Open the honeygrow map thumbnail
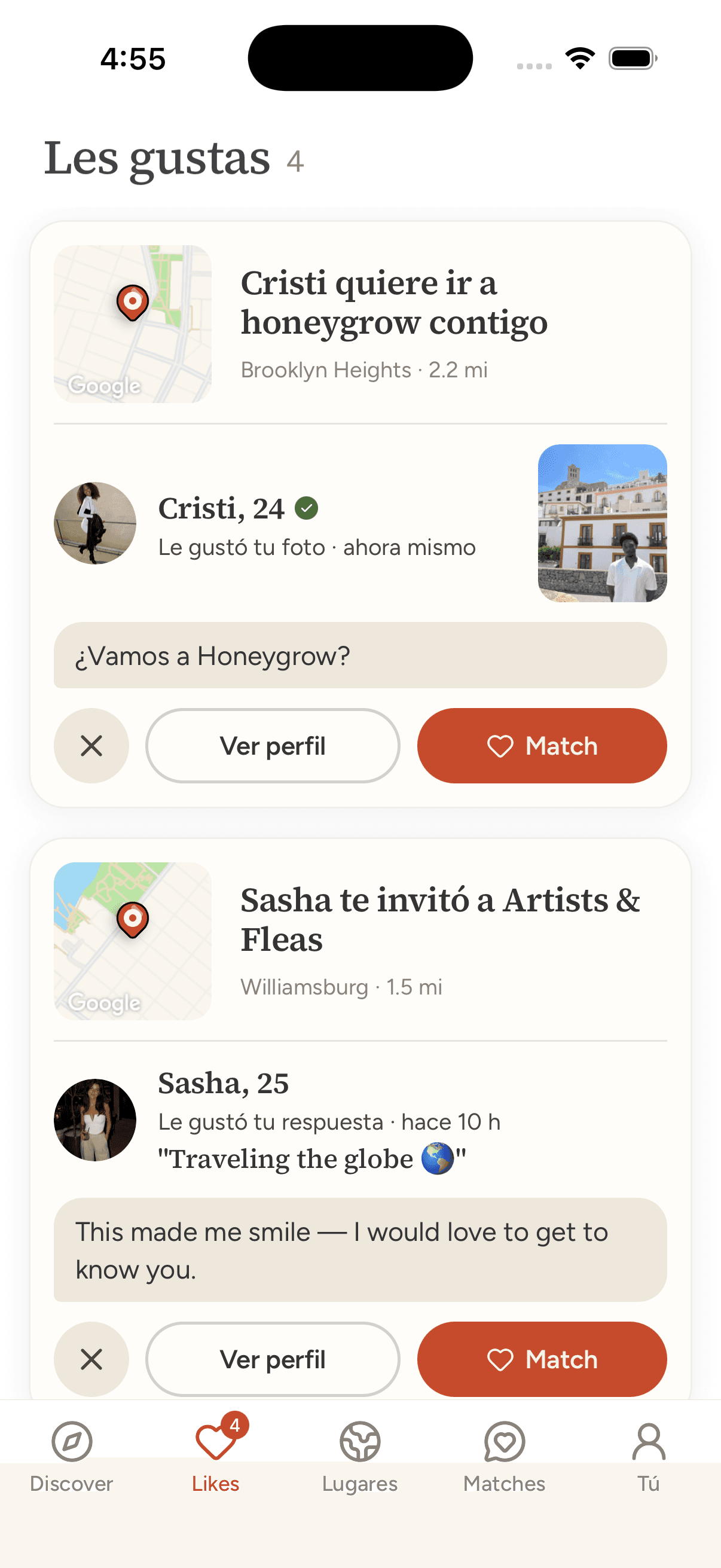The width and height of the screenshot is (721, 1568). click(x=133, y=324)
